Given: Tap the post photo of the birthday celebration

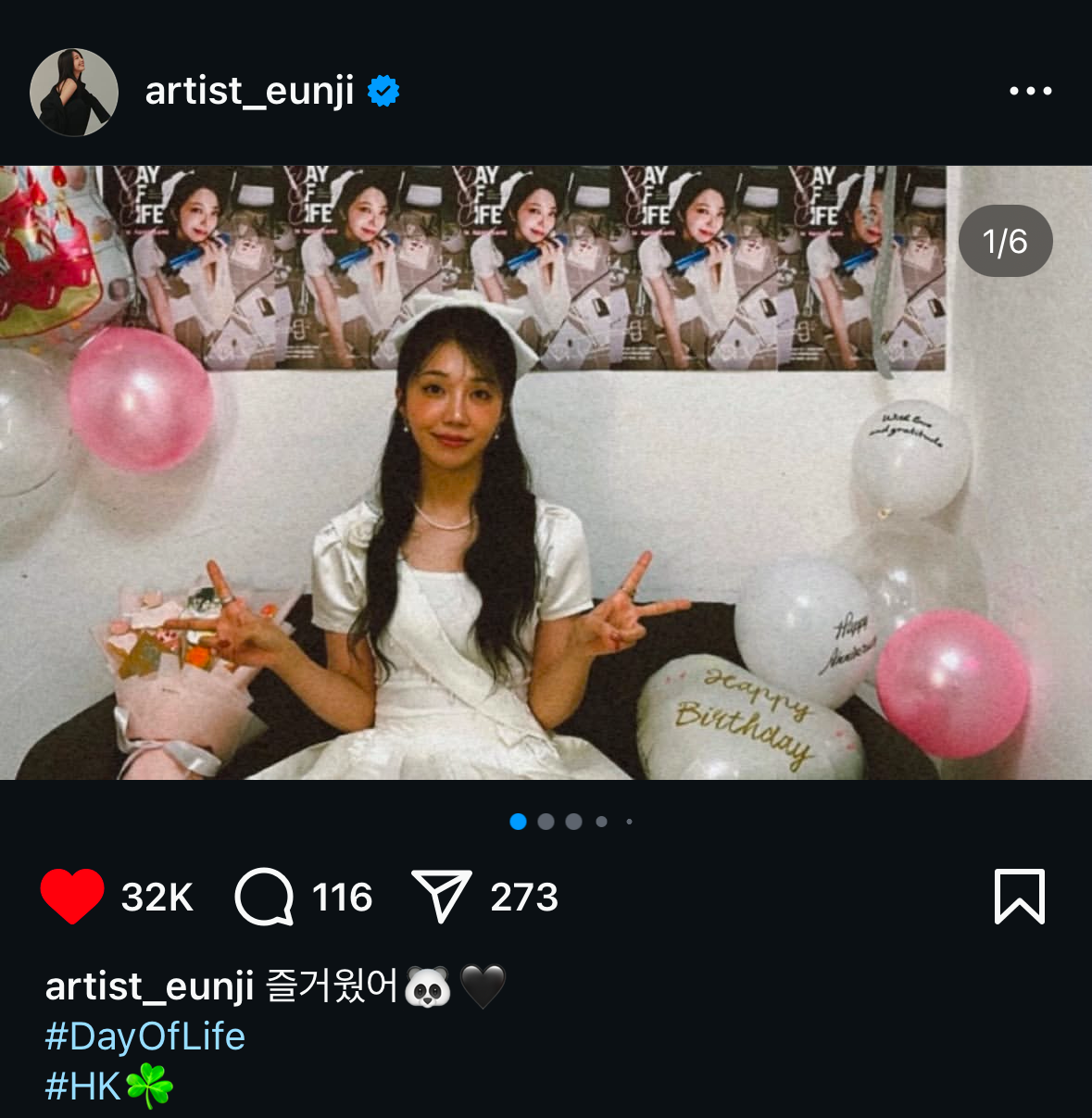Looking at the screenshot, I should [x=546, y=472].
